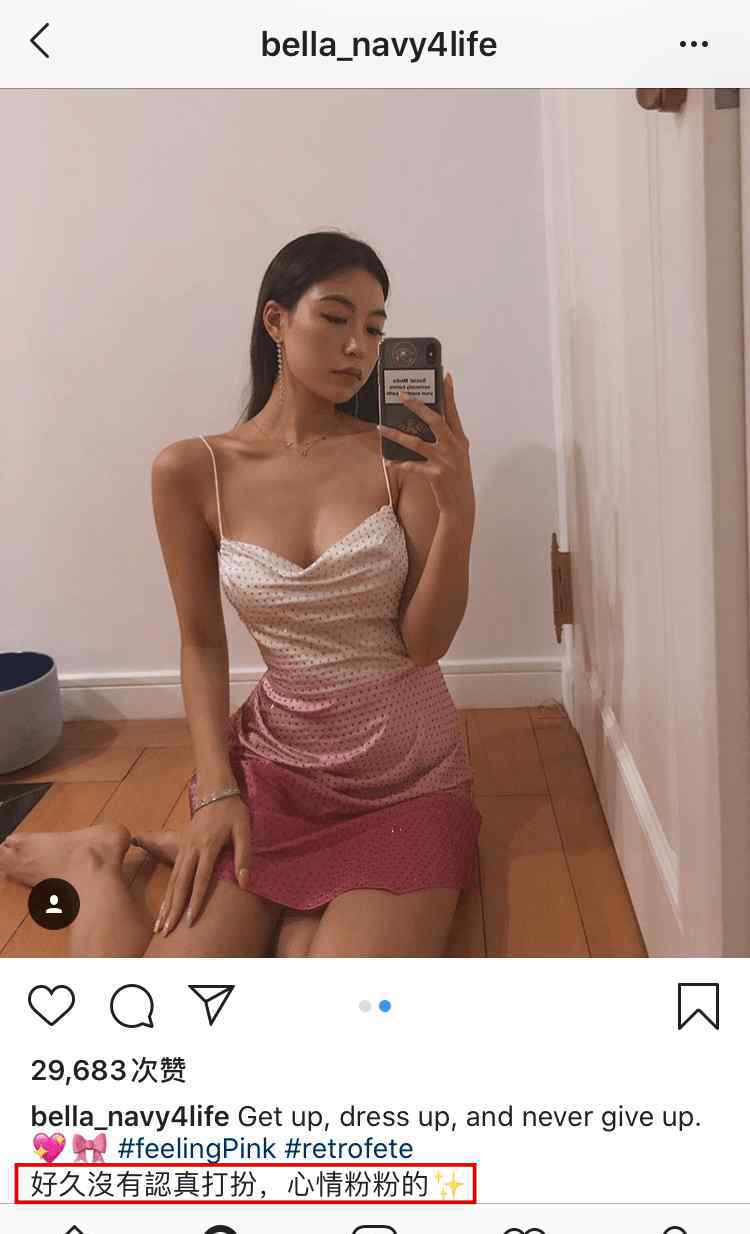Show tagged people on the photo
750x1234 pixels.
[54, 904]
